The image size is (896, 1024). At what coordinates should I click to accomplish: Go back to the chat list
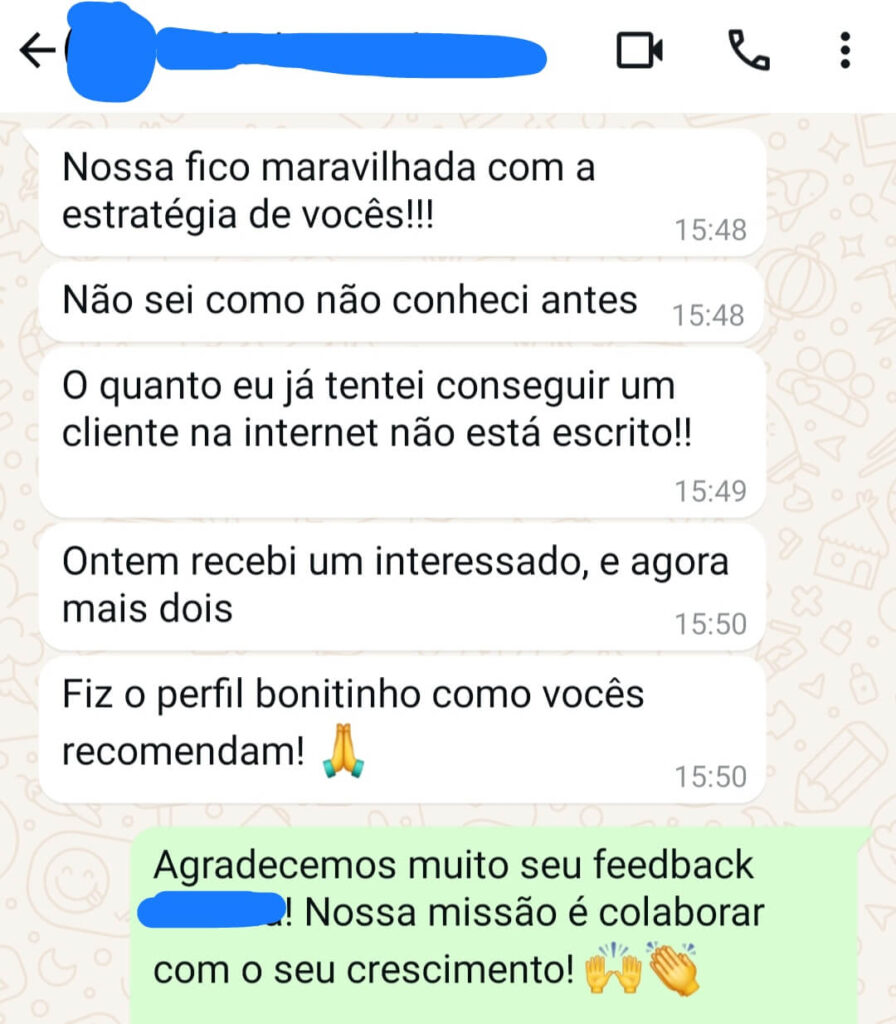[x=37, y=52]
